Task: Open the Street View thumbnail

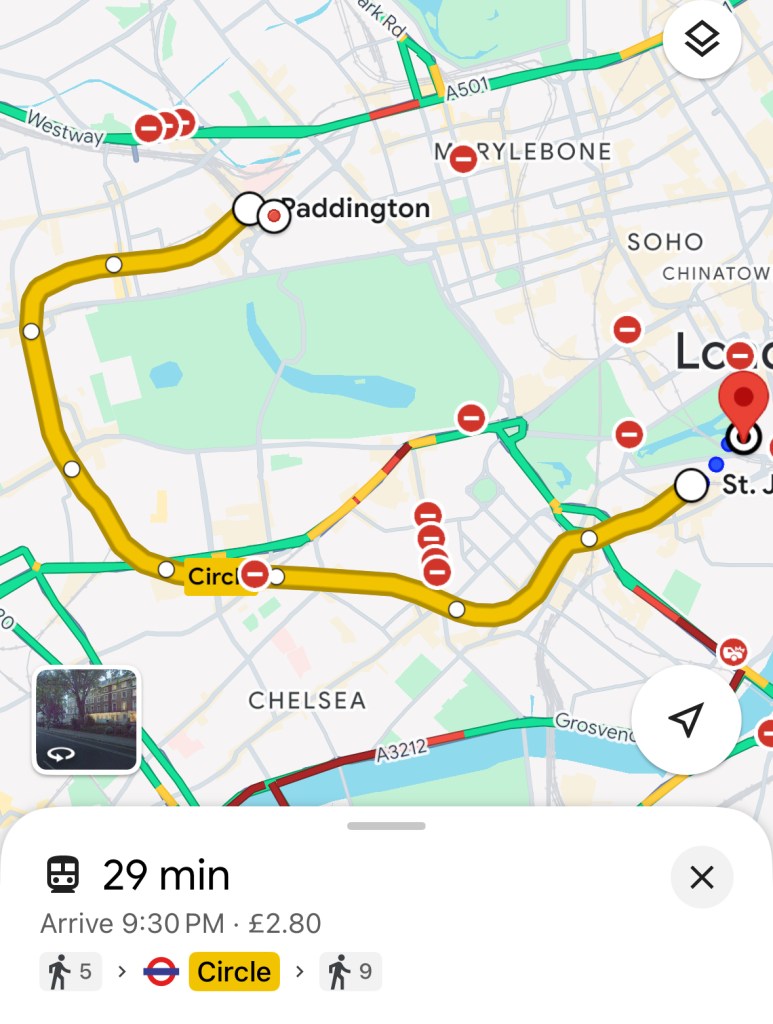Action: point(87,720)
